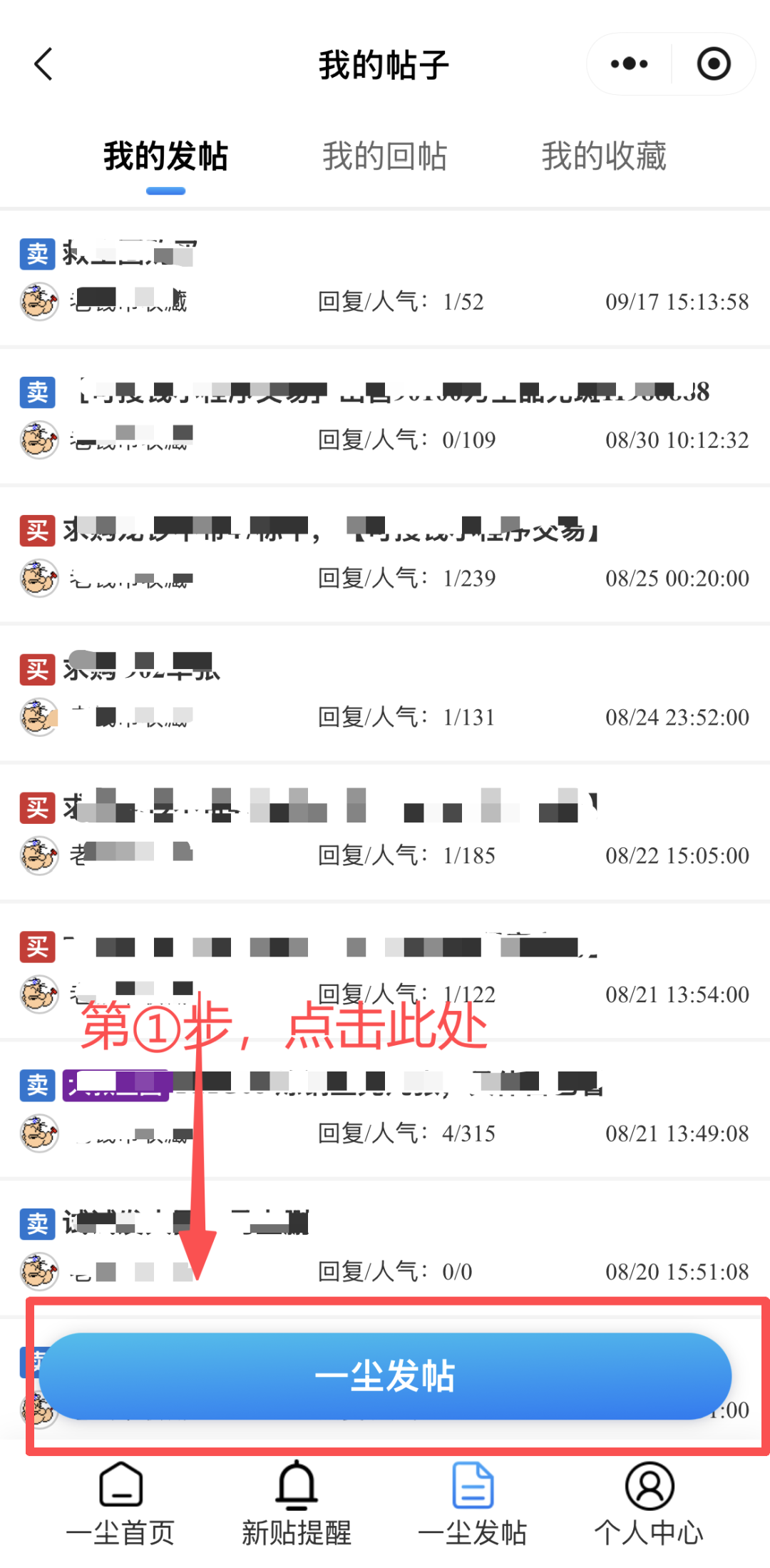Open the post dated 08/25 00:20:00
770x1568 pixels.
[385, 554]
